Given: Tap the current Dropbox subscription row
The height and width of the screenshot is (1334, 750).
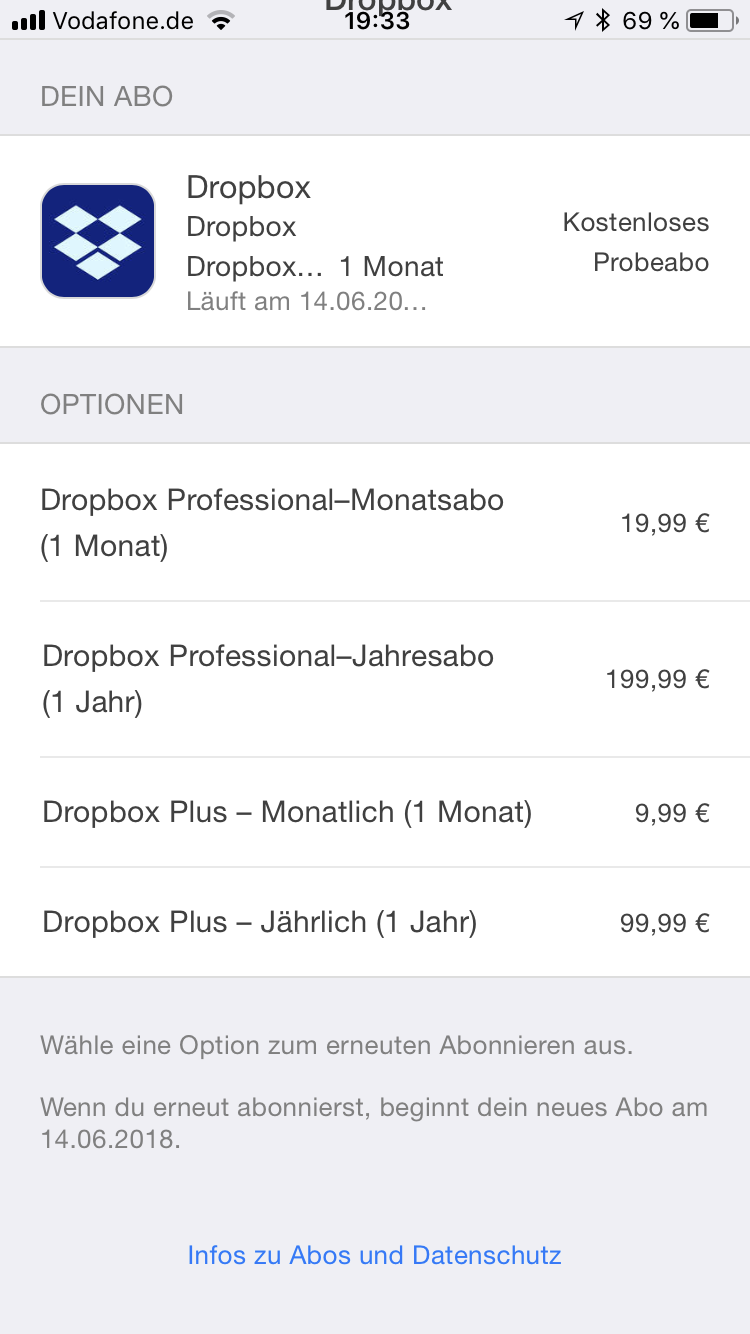Looking at the screenshot, I should [x=375, y=240].
